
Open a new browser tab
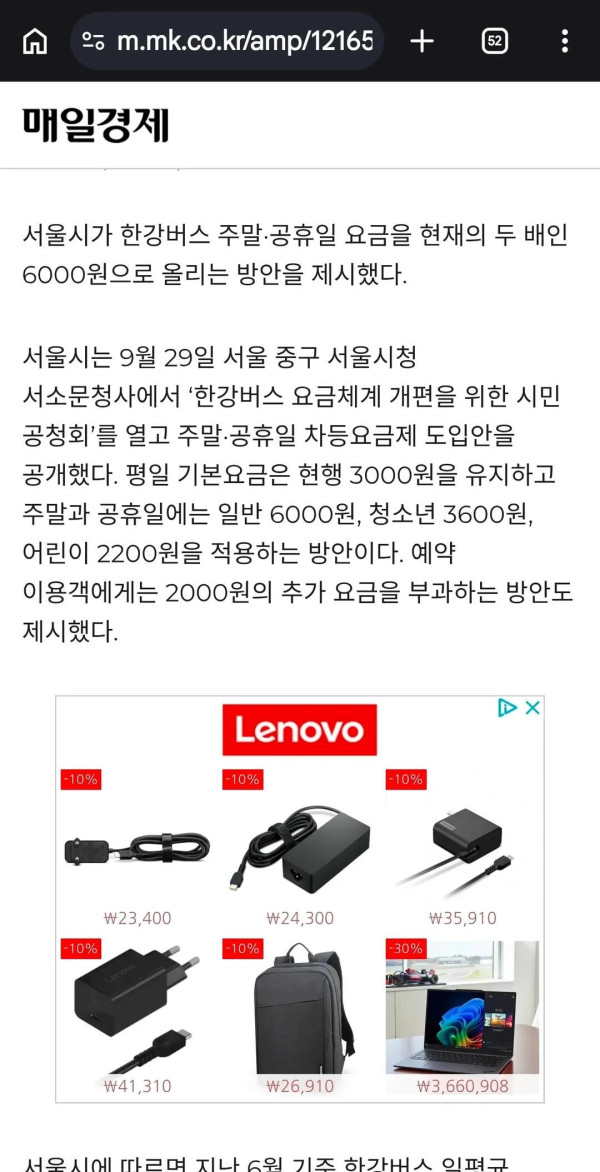[422, 41]
